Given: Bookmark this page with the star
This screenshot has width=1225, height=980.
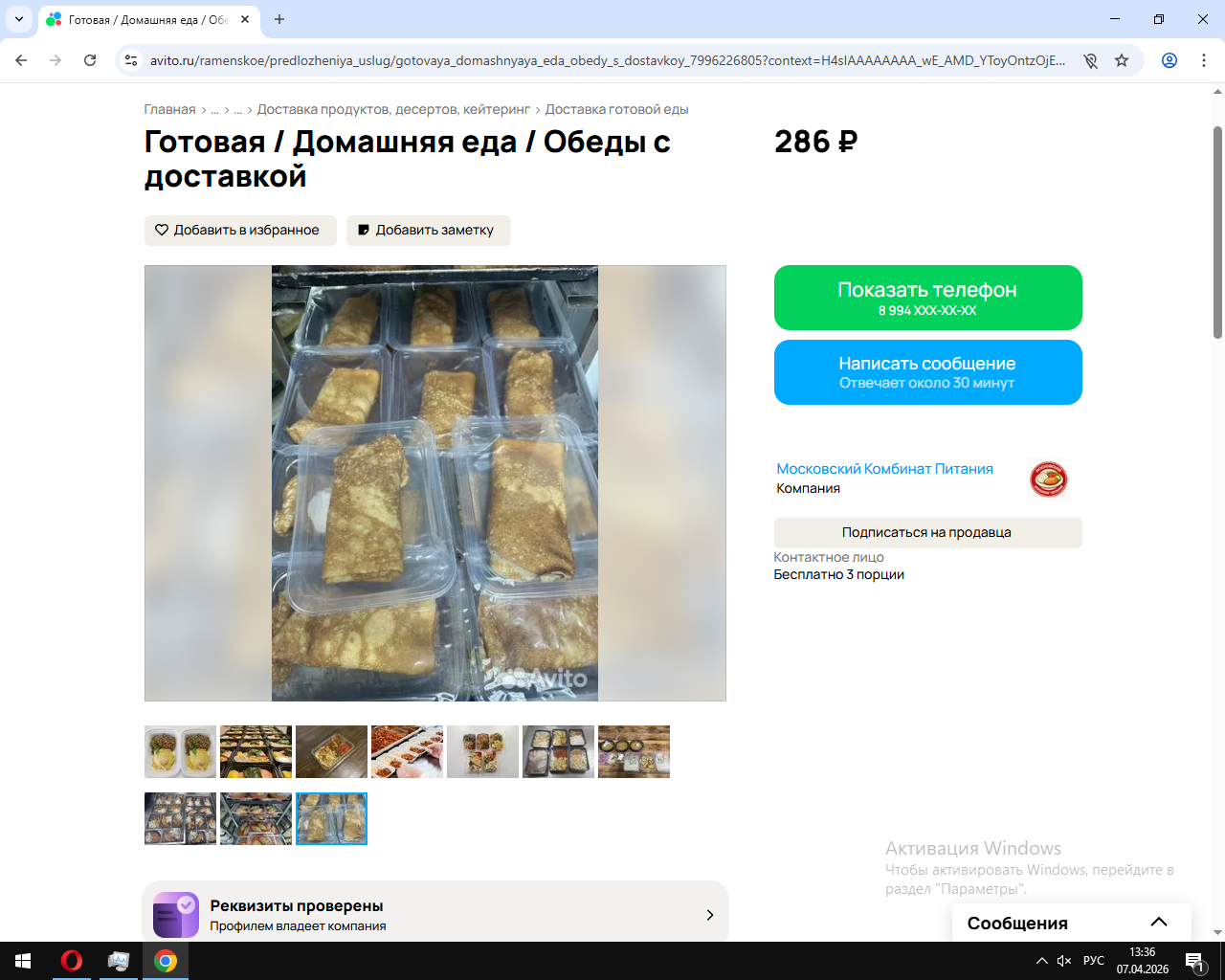Looking at the screenshot, I should pyautogui.click(x=1122, y=60).
